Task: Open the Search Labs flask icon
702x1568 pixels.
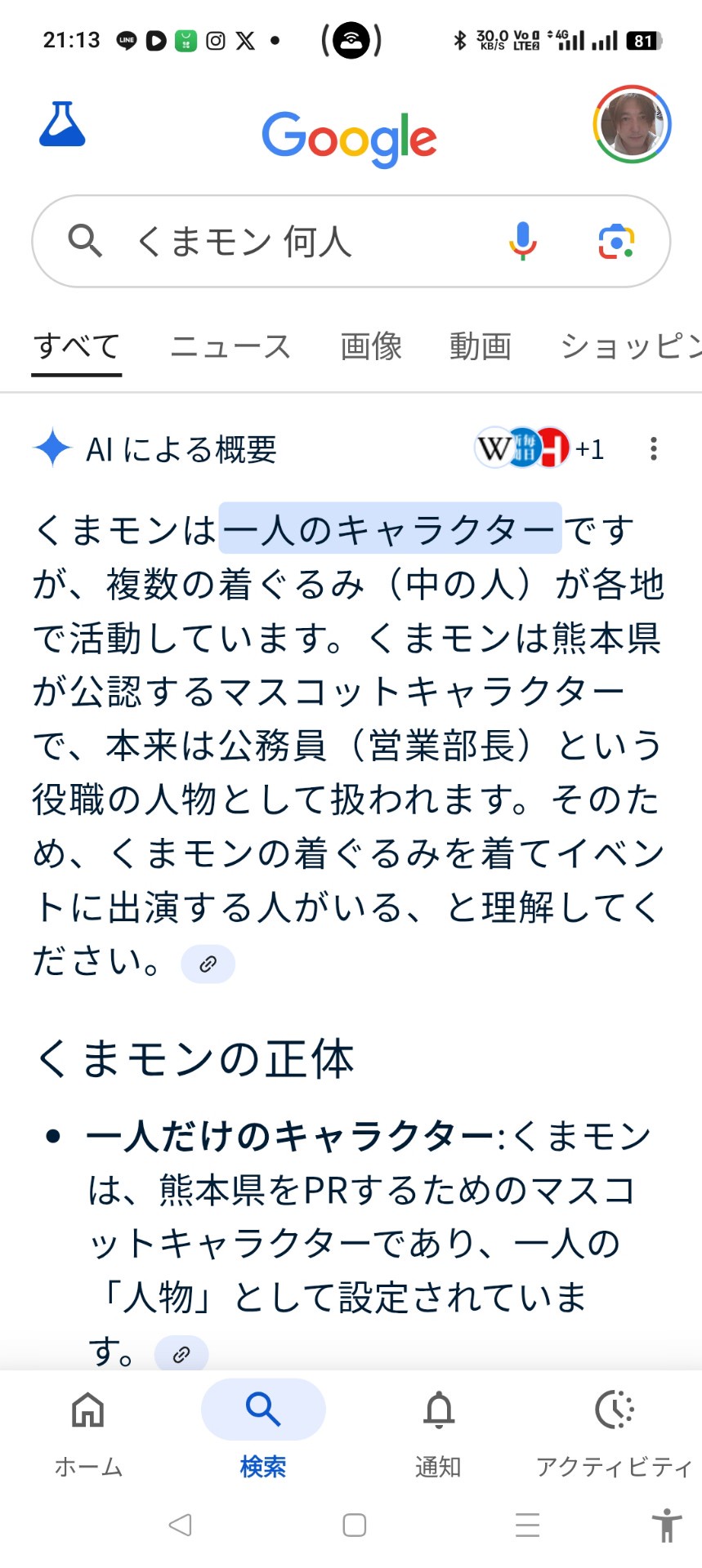Action: 62,124
